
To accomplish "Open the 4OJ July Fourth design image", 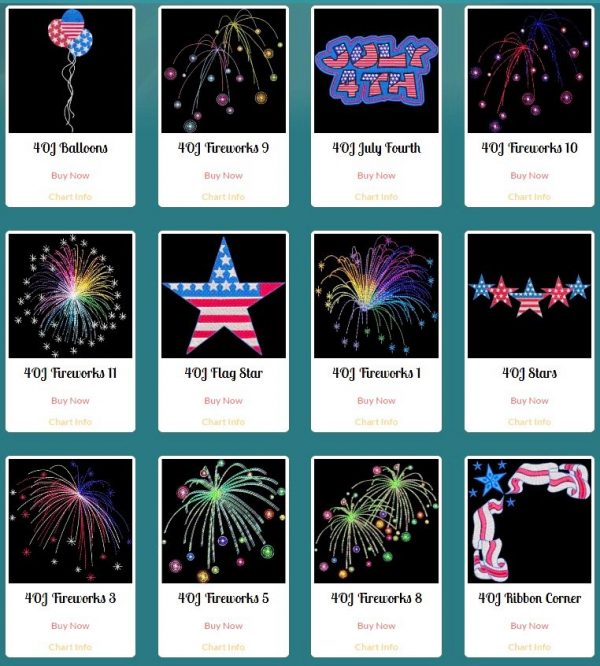I will (x=376, y=70).
